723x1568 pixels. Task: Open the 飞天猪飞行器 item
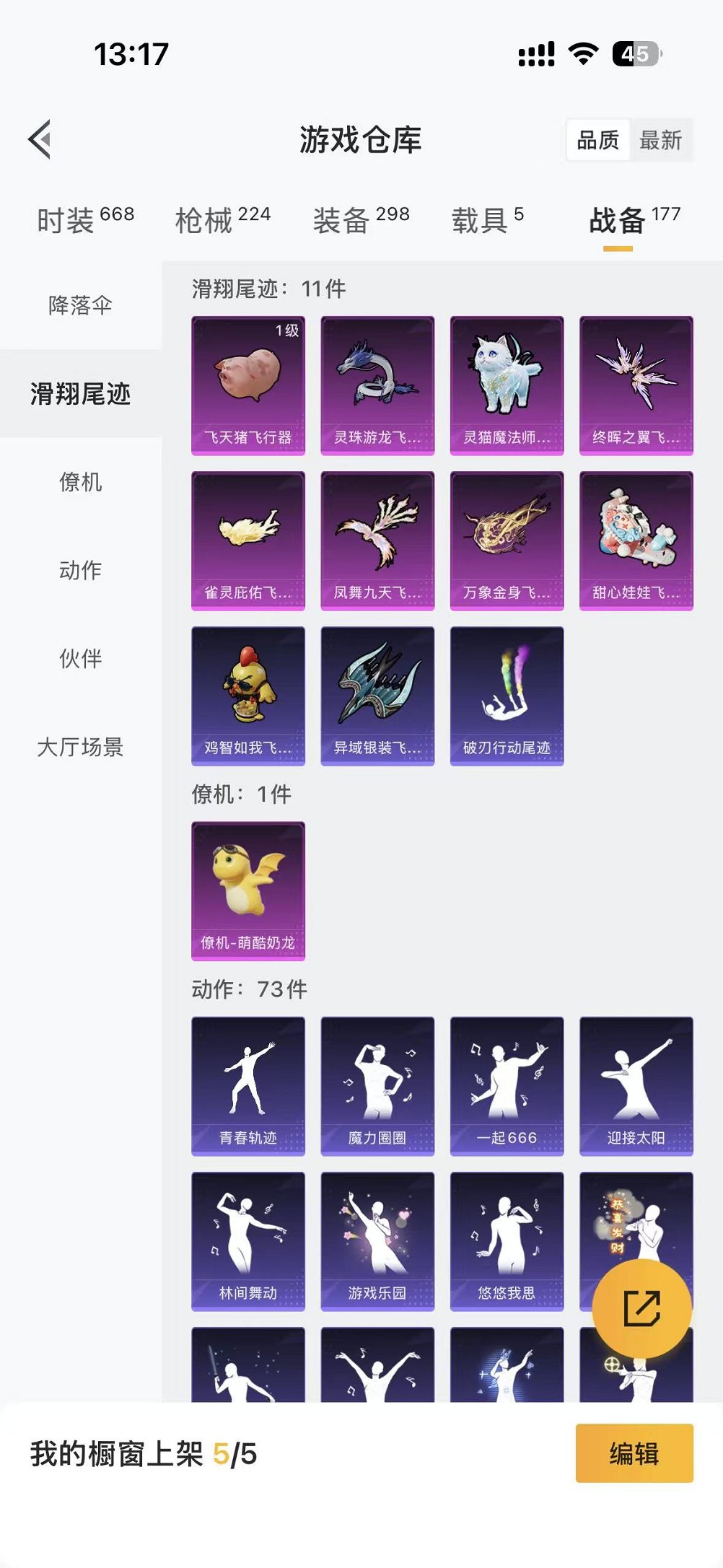tap(248, 385)
